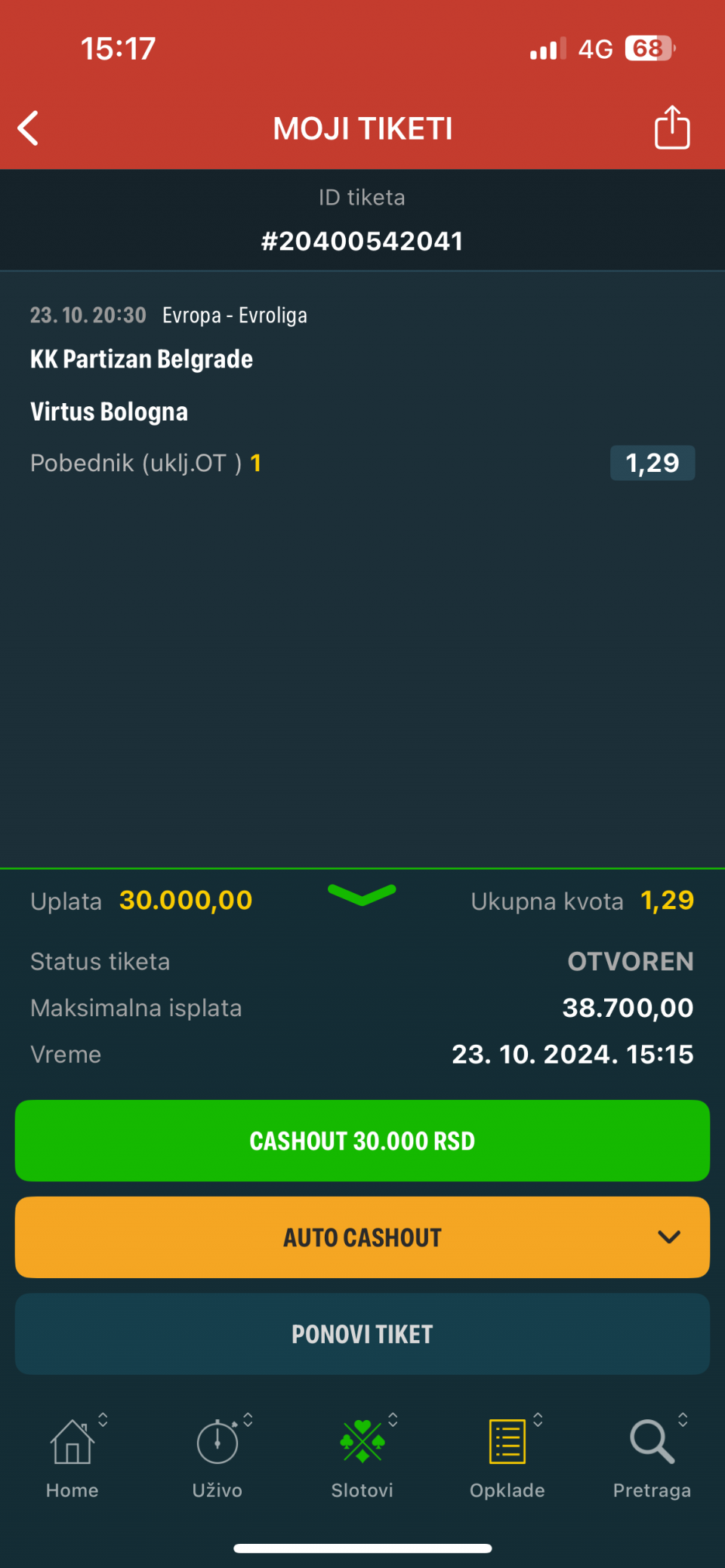The width and height of the screenshot is (725, 1568).
Task: Go to the Home tab
Action: click(x=72, y=1456)
